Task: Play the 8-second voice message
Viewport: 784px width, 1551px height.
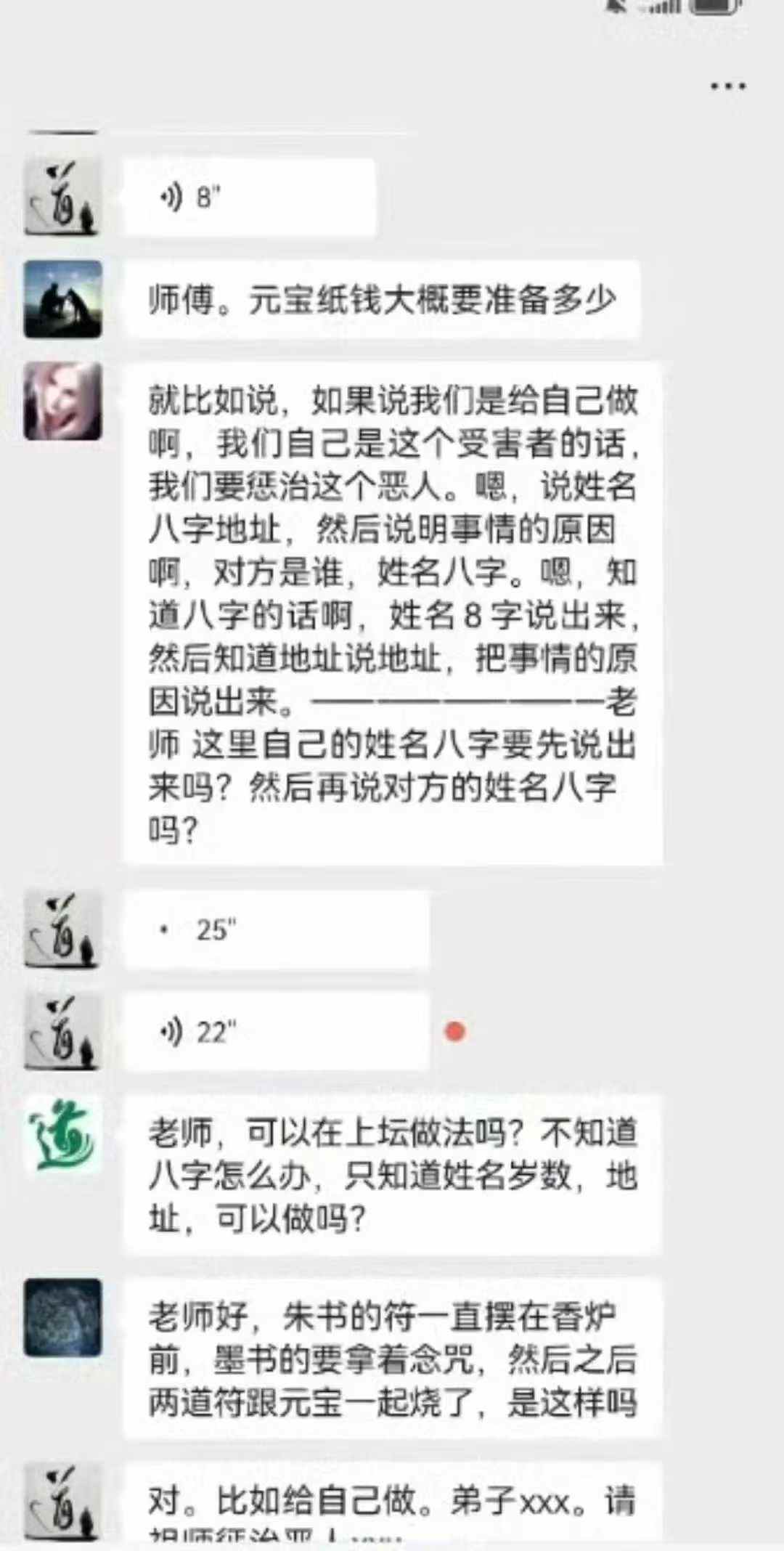Action: [249, 198]
